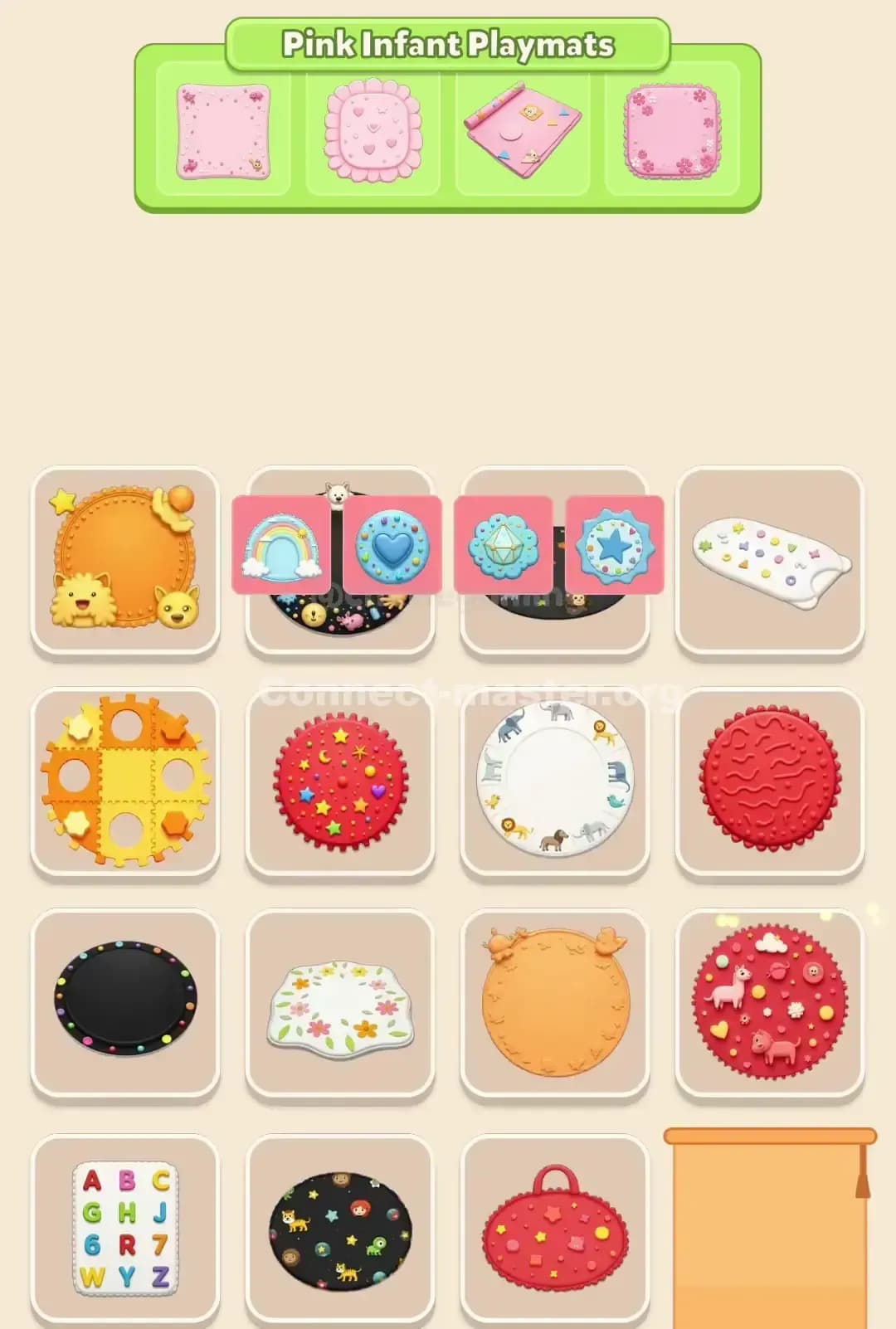Image resolution: width=896 pixels, height=1329 pixels.
Task: Select the rainbow badge icon
Action: point(282,546)
